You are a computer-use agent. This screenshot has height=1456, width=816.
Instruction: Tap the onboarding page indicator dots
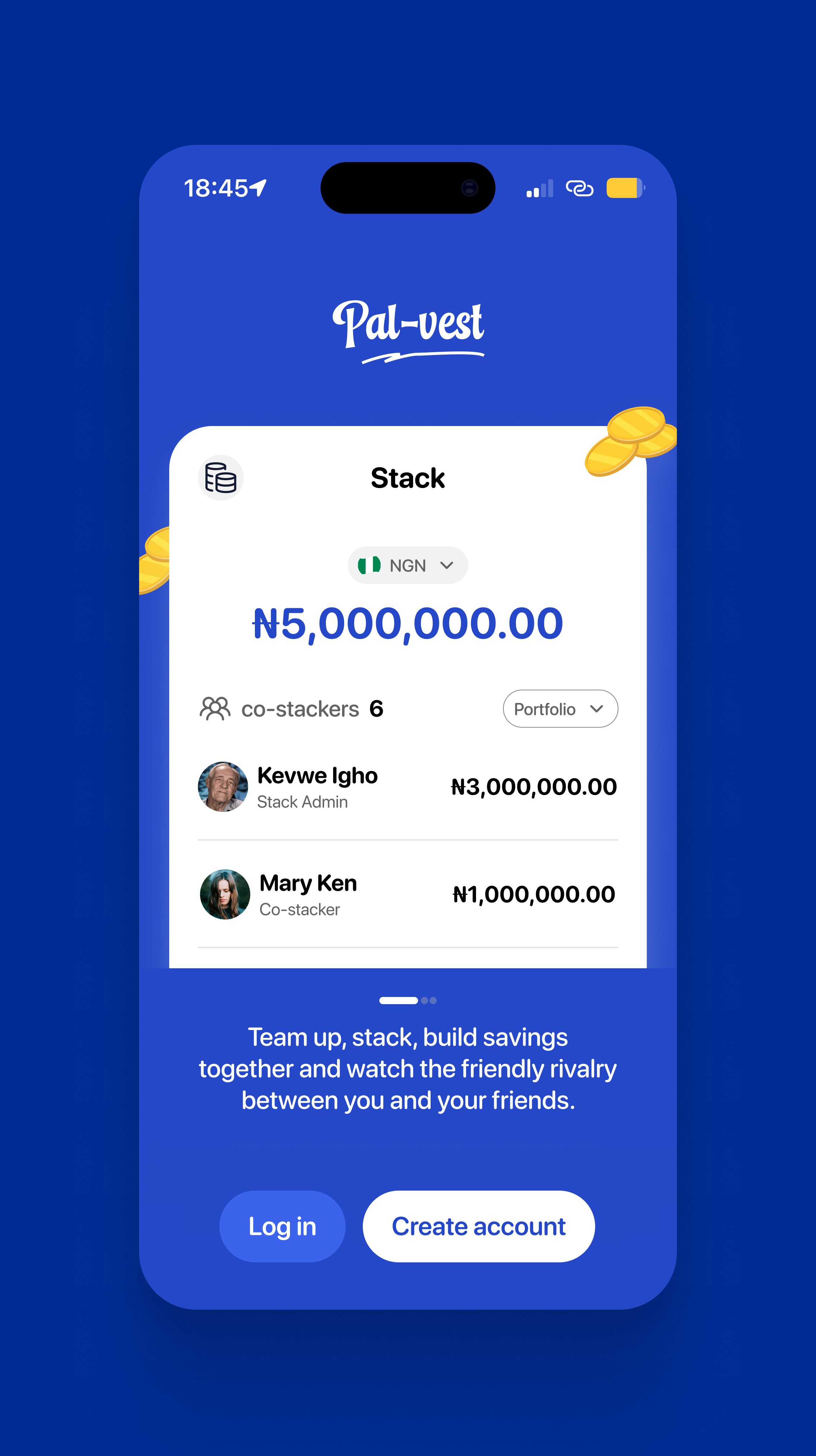(x=408, y=1001)
